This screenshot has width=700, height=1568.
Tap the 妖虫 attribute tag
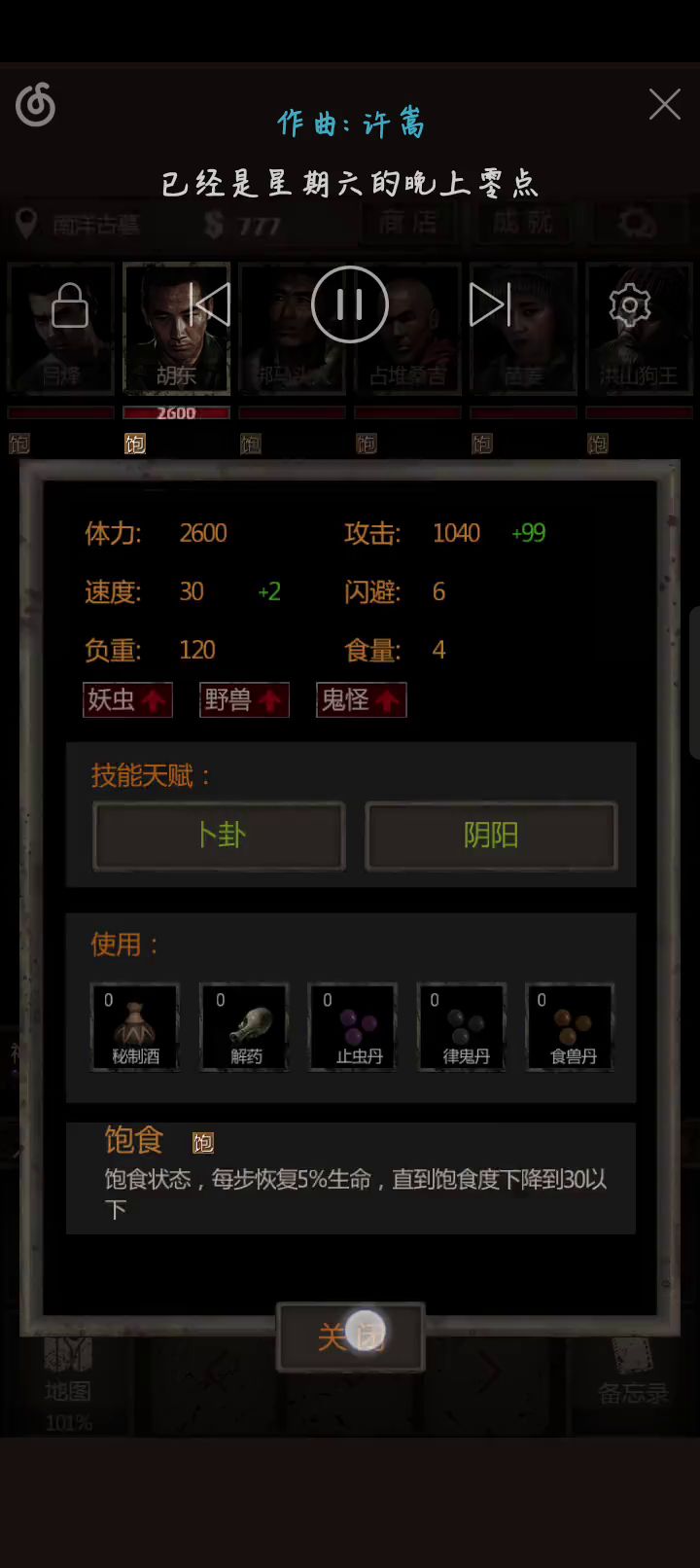127,700
